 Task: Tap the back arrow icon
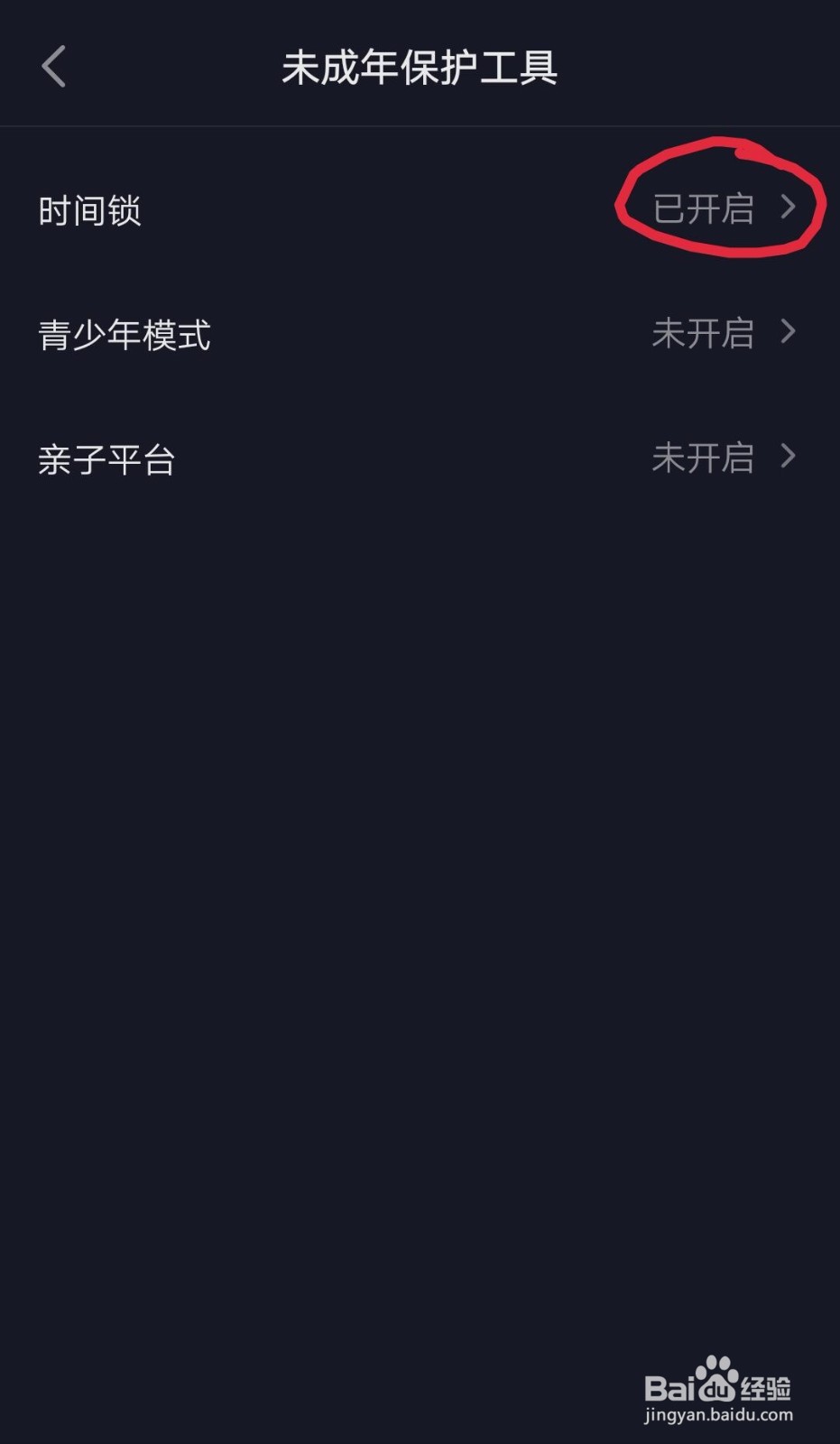coord(52,66)
